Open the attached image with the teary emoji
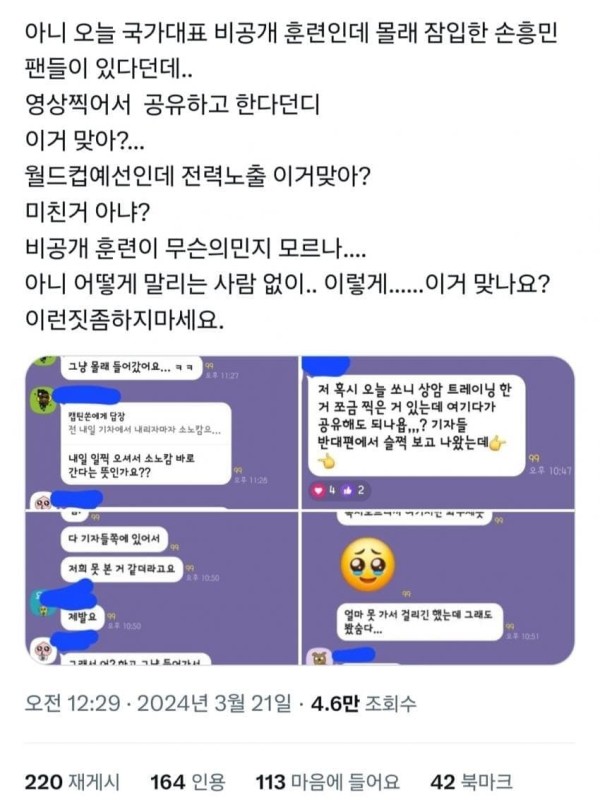Viewport: 600px width, 800px height. click(438, 588)
